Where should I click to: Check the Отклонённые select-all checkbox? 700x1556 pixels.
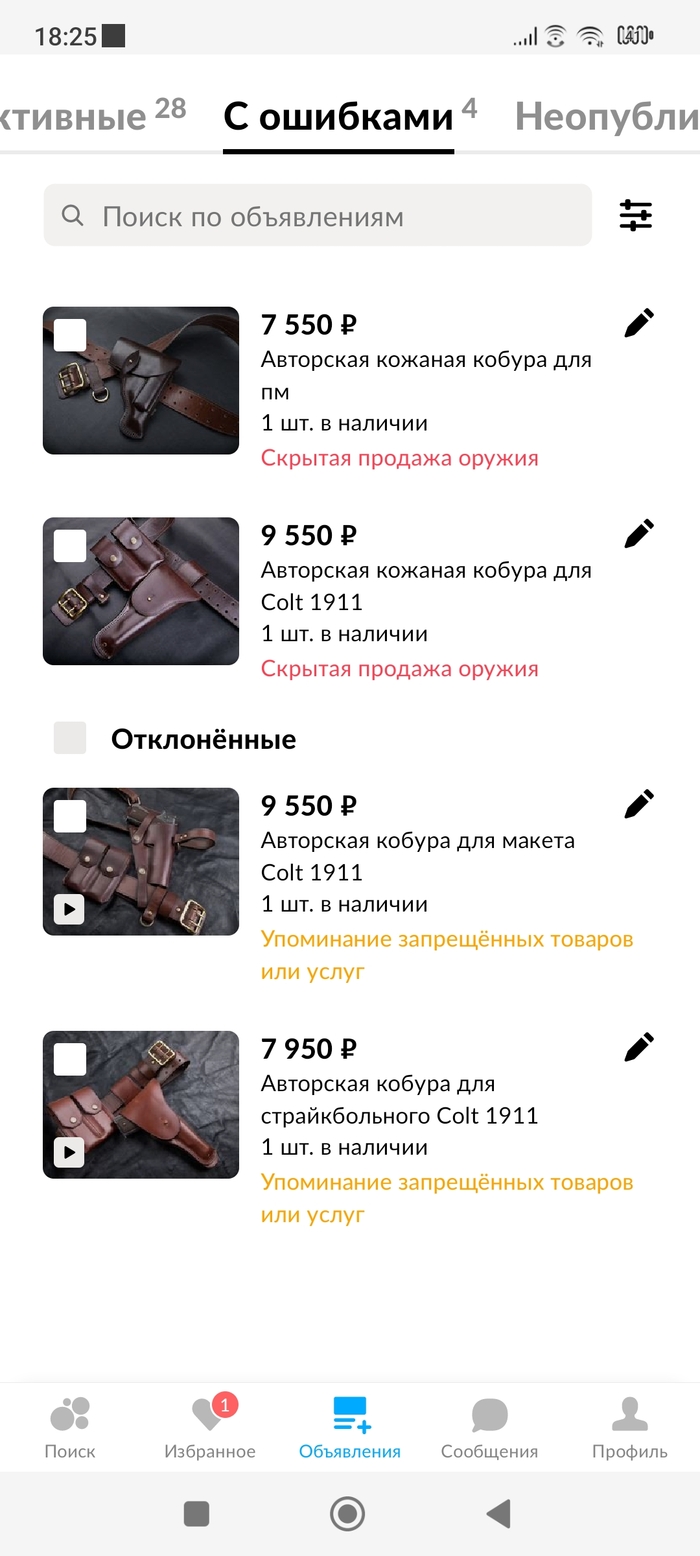pyautogui.click(x=70, y=739)
